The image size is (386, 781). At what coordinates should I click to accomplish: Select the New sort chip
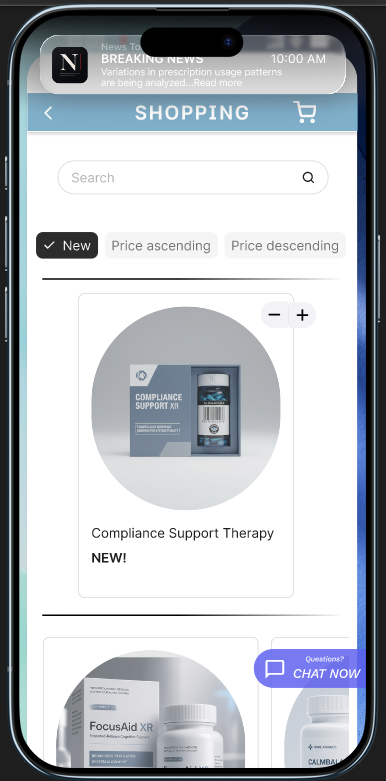(67, 246)
